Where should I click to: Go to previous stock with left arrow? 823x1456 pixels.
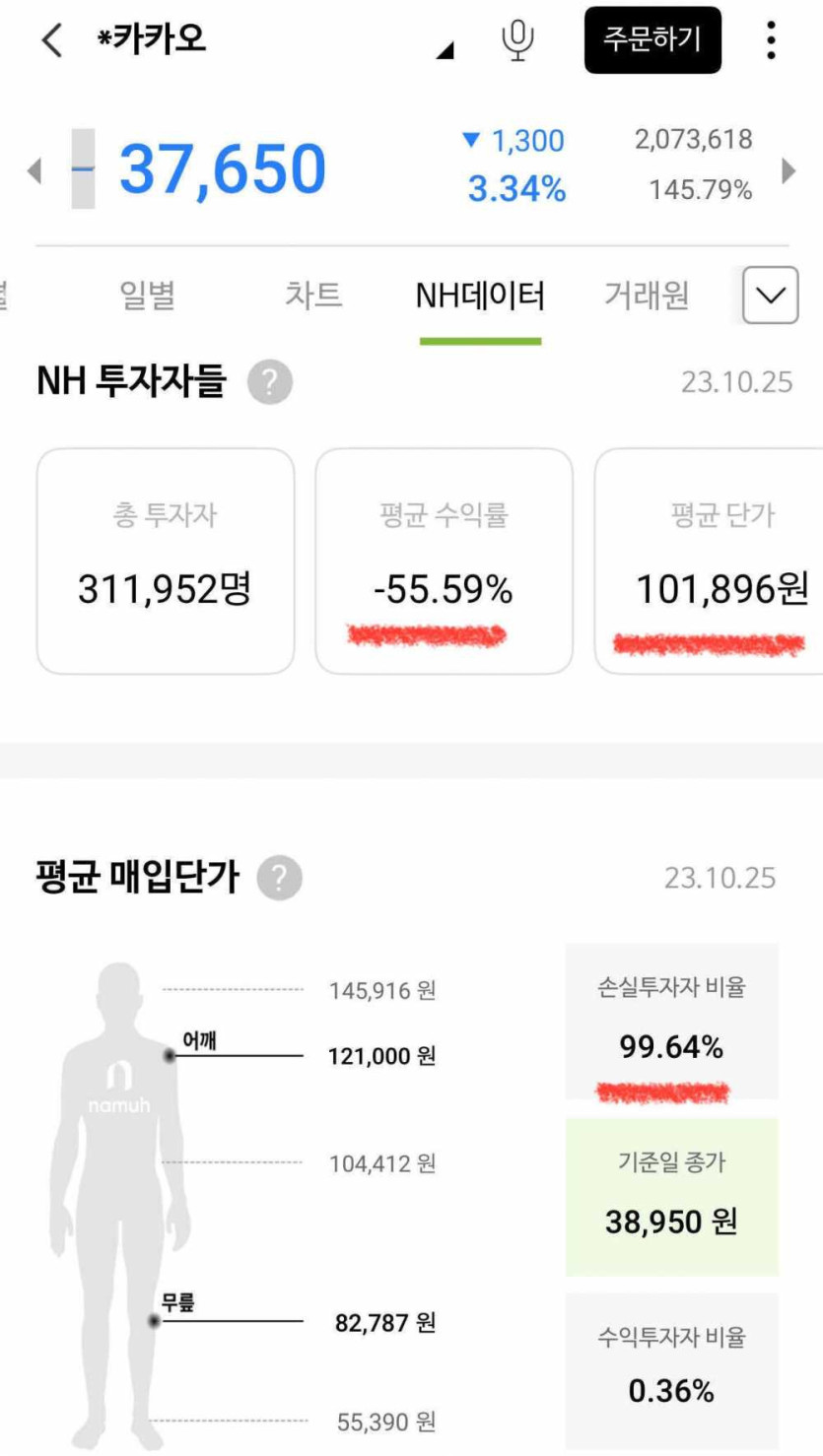coord(34,170)
